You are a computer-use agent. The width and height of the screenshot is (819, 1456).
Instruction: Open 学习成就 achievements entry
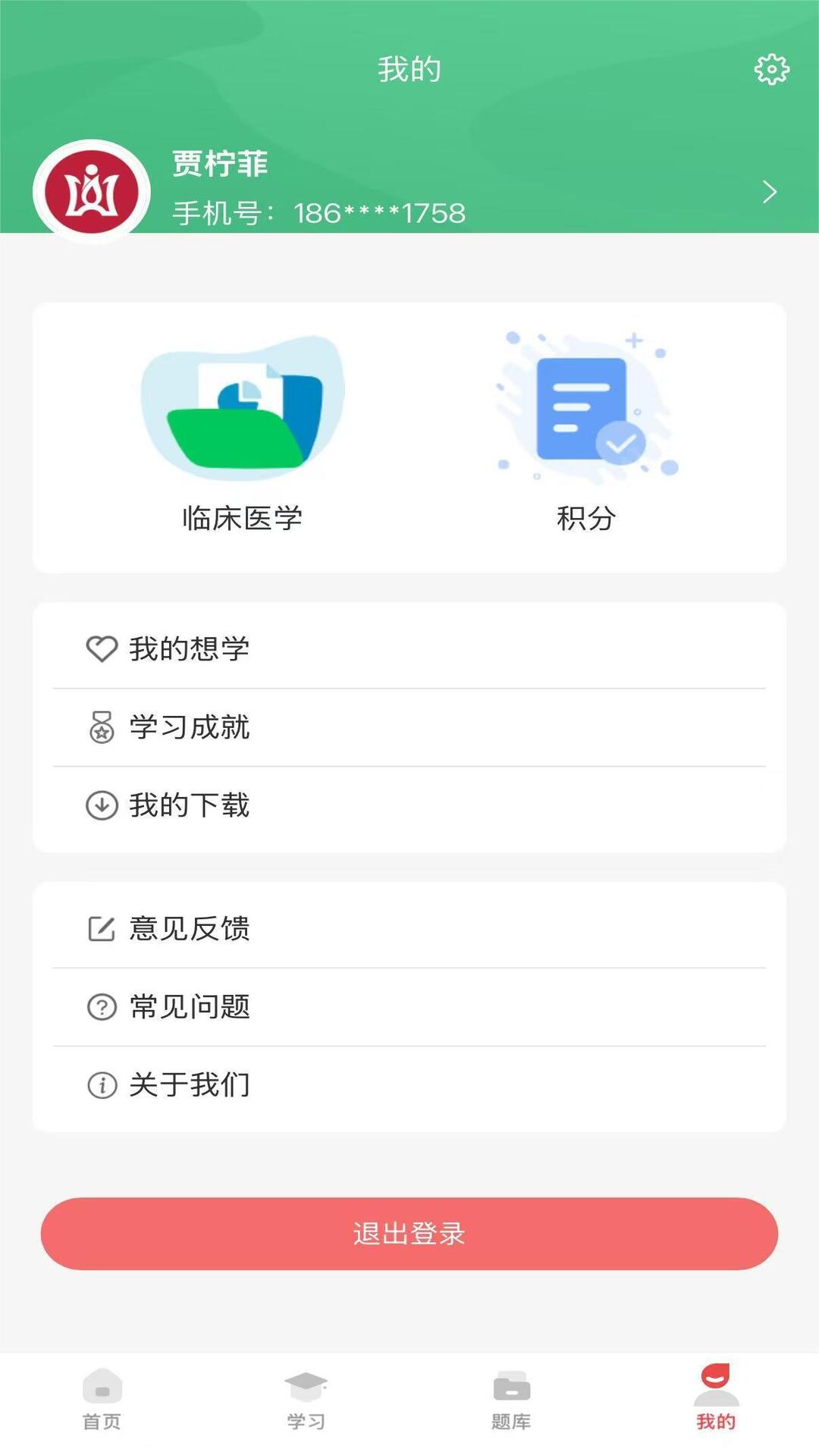click(190, 727)
